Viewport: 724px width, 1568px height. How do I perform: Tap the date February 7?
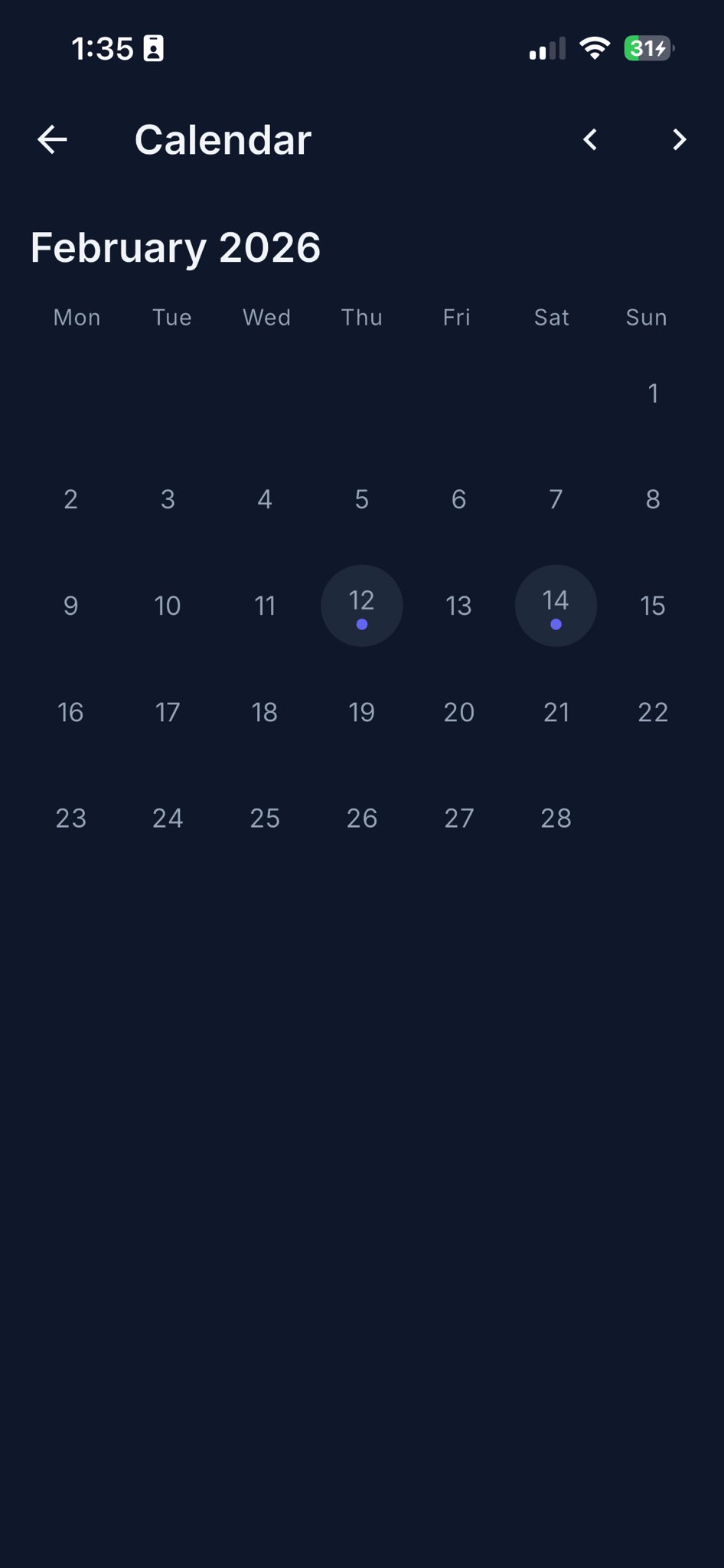coord(556,500)
